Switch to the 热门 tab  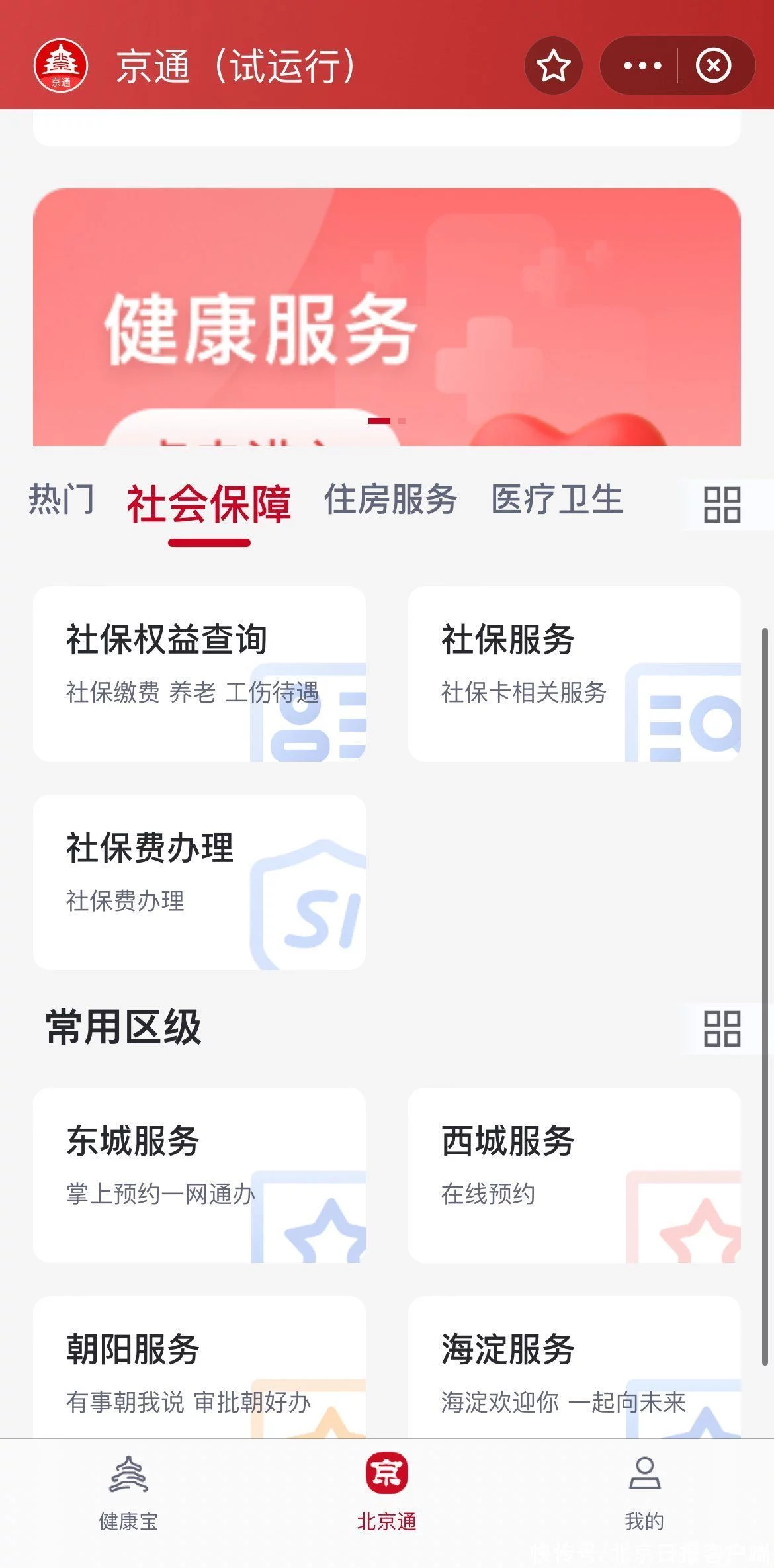pyautogui.click(x=61, y=500)
